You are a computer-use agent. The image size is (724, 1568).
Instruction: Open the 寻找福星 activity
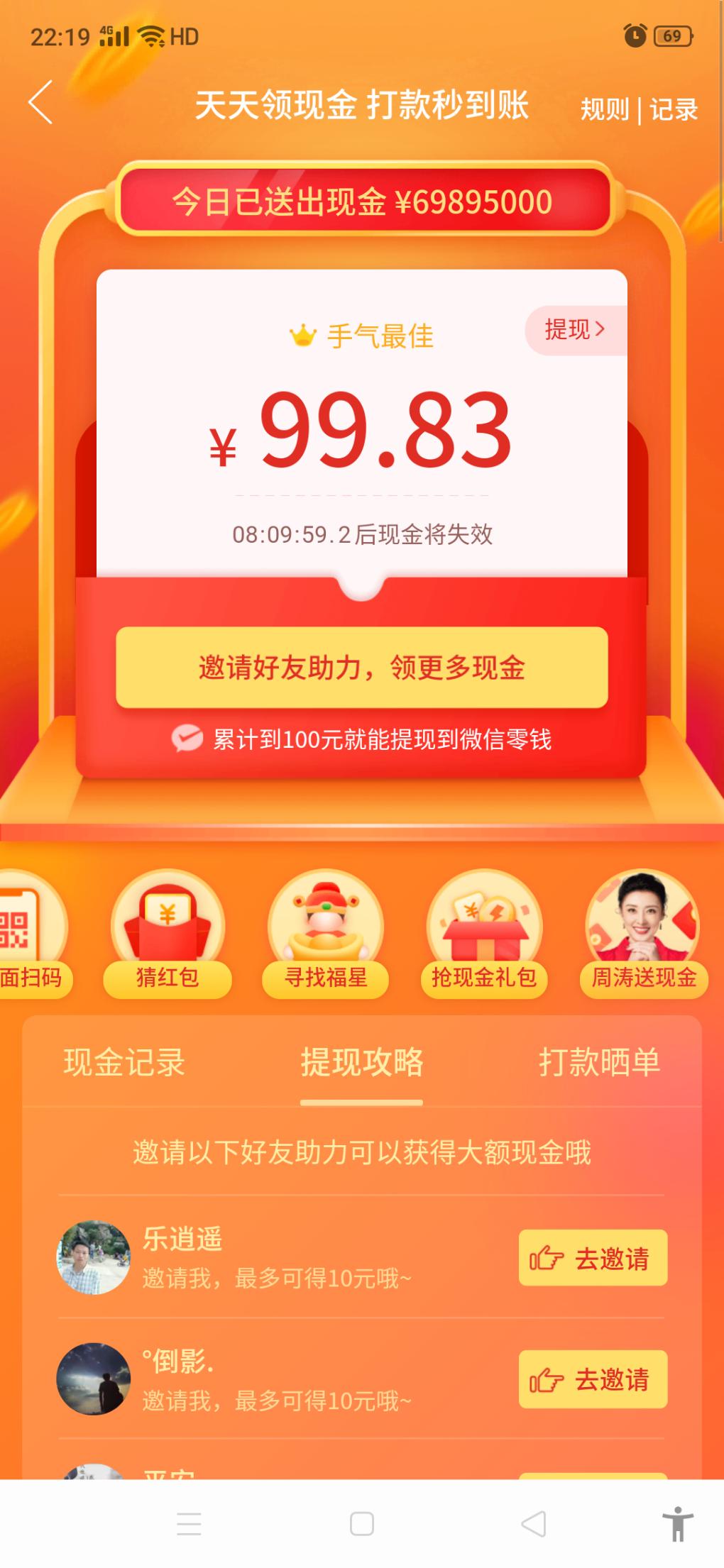tap(326, 933)
